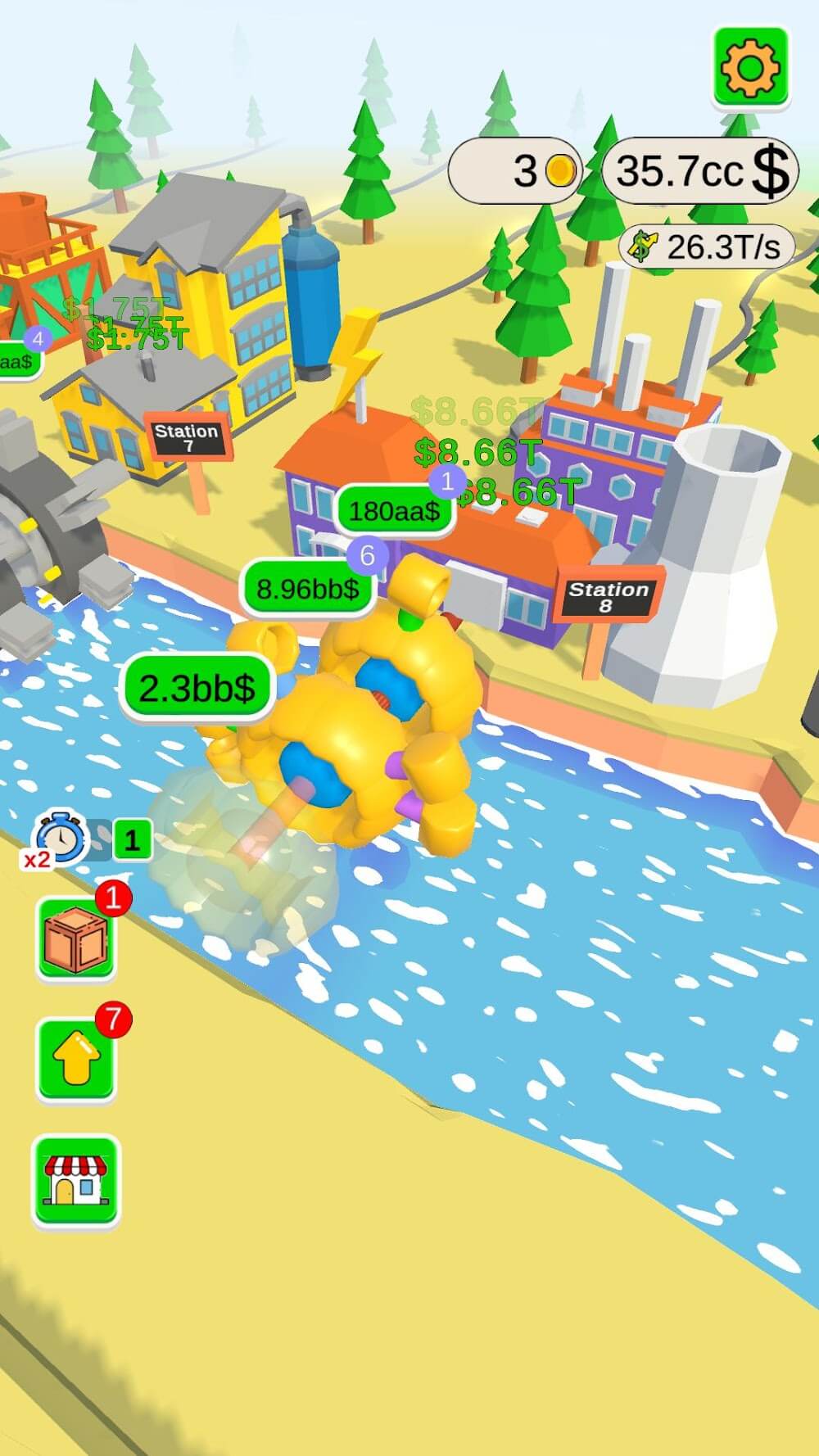Buy the 180aa$ upgrade
This screenshot has width=819, height=1456.
[x=395, y=511]
